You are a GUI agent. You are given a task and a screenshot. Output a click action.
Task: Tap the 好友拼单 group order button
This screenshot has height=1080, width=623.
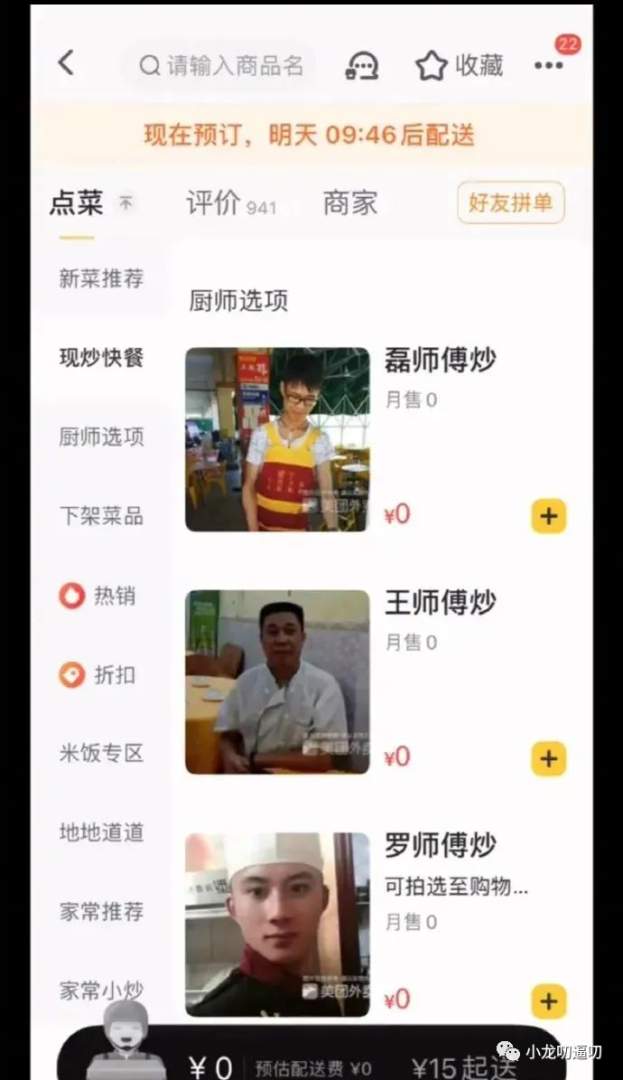coord(510,203)
